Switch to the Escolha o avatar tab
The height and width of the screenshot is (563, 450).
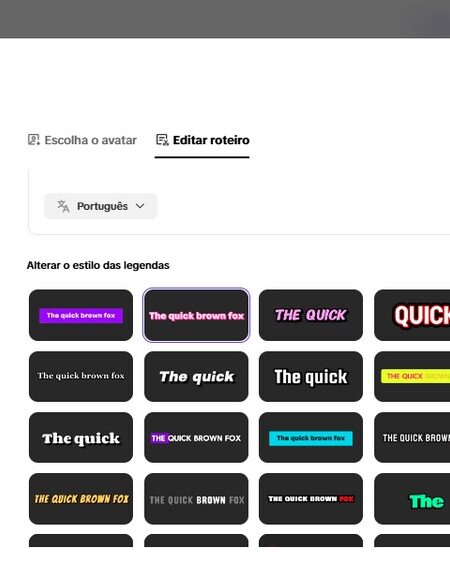click(82, 140)
